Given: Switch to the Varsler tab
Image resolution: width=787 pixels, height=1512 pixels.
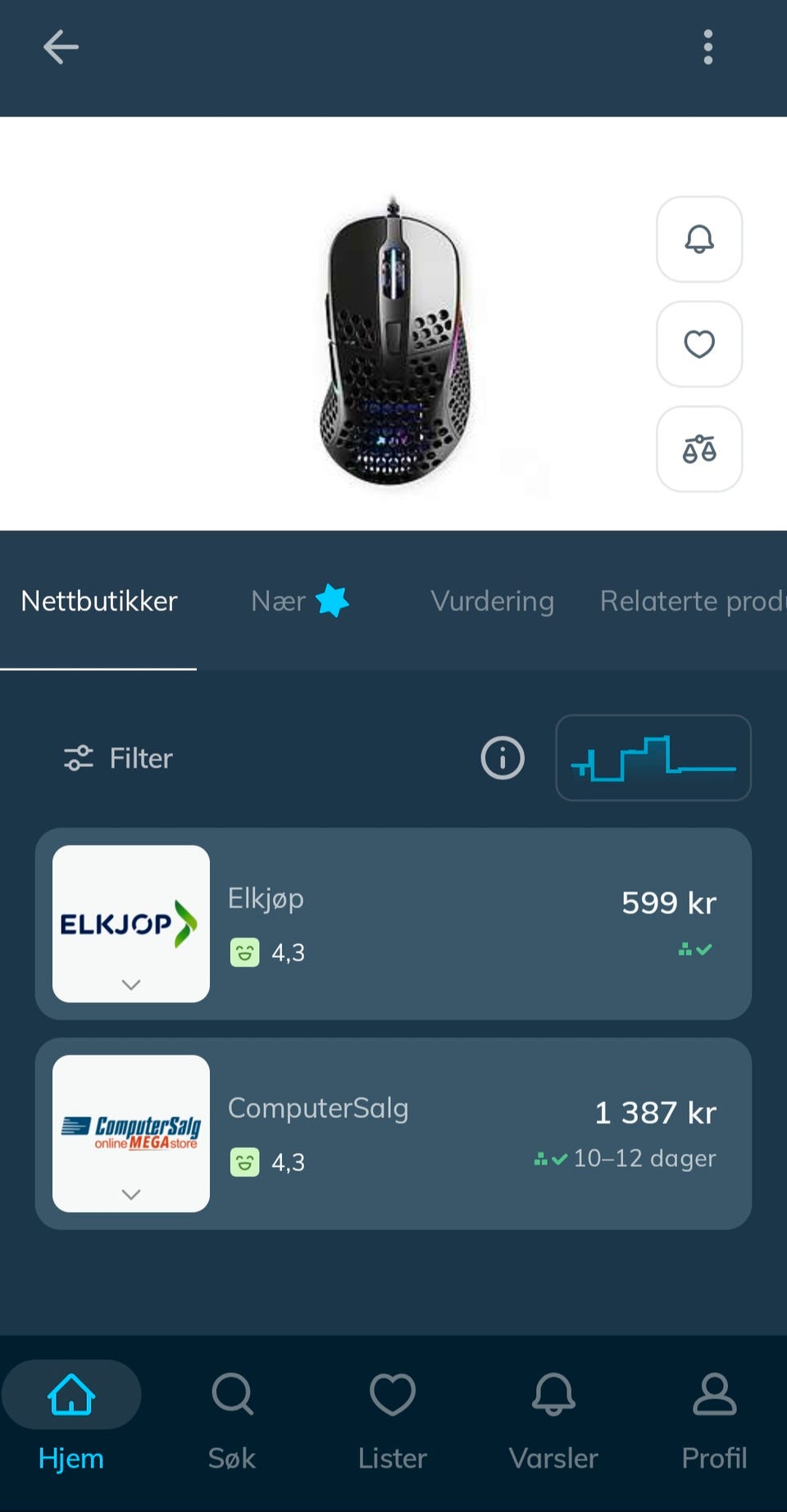Looking at the screenshot, I should (553, 1422).
